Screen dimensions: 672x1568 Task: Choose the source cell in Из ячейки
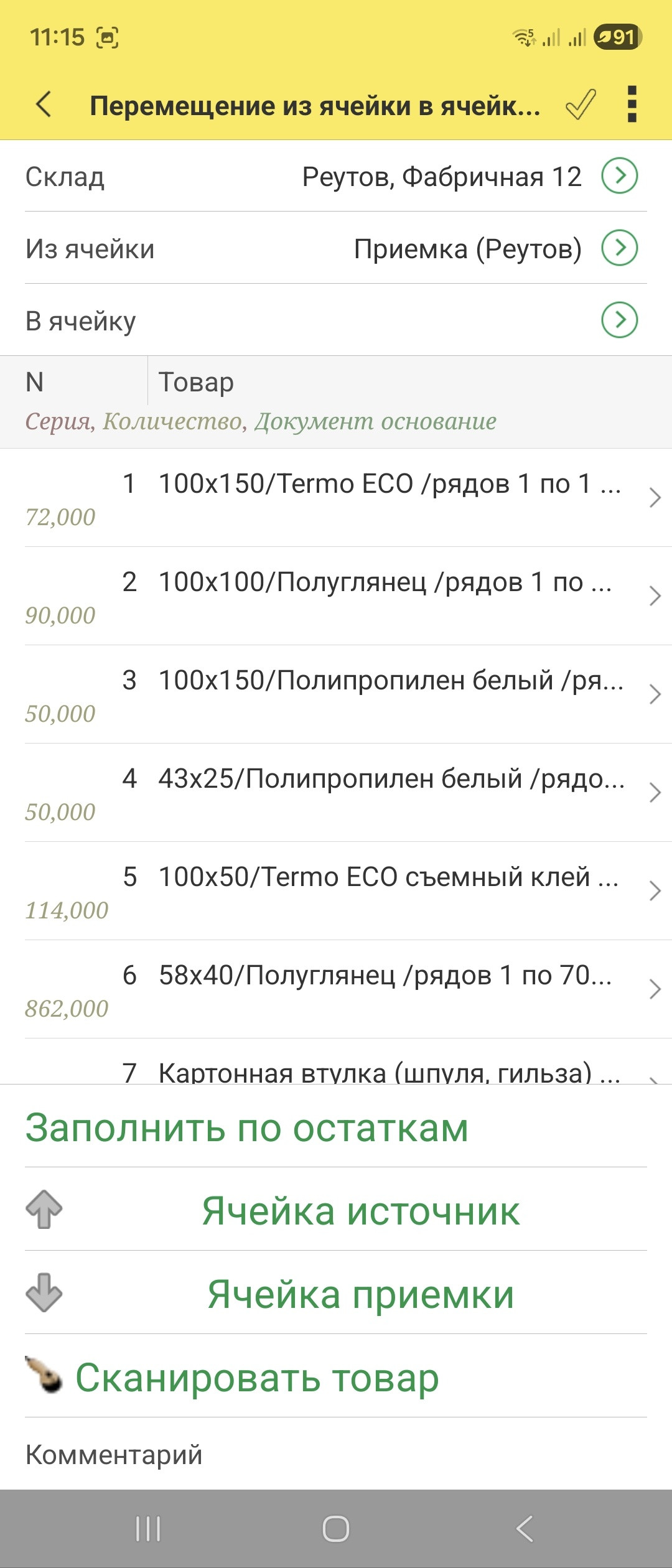(x=619, y=248)
